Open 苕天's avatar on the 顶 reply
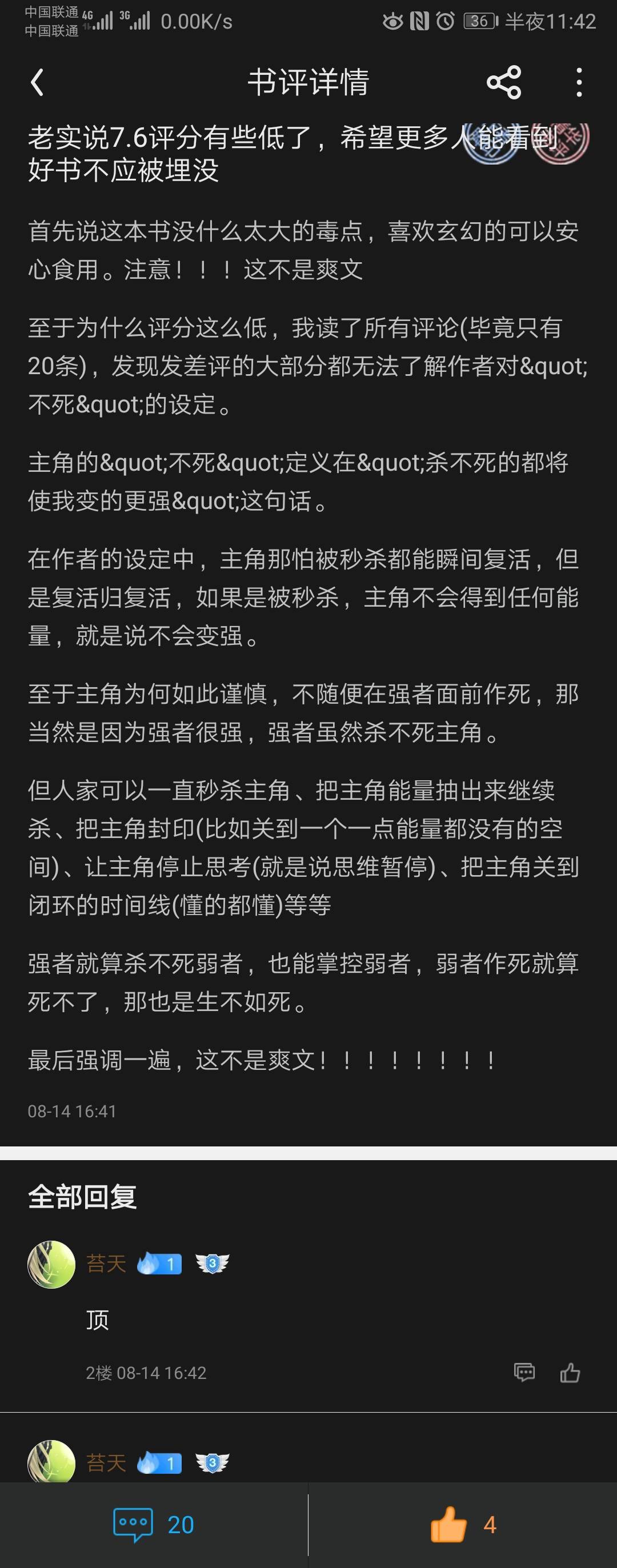617x1568 pixels. point(52,1264)
